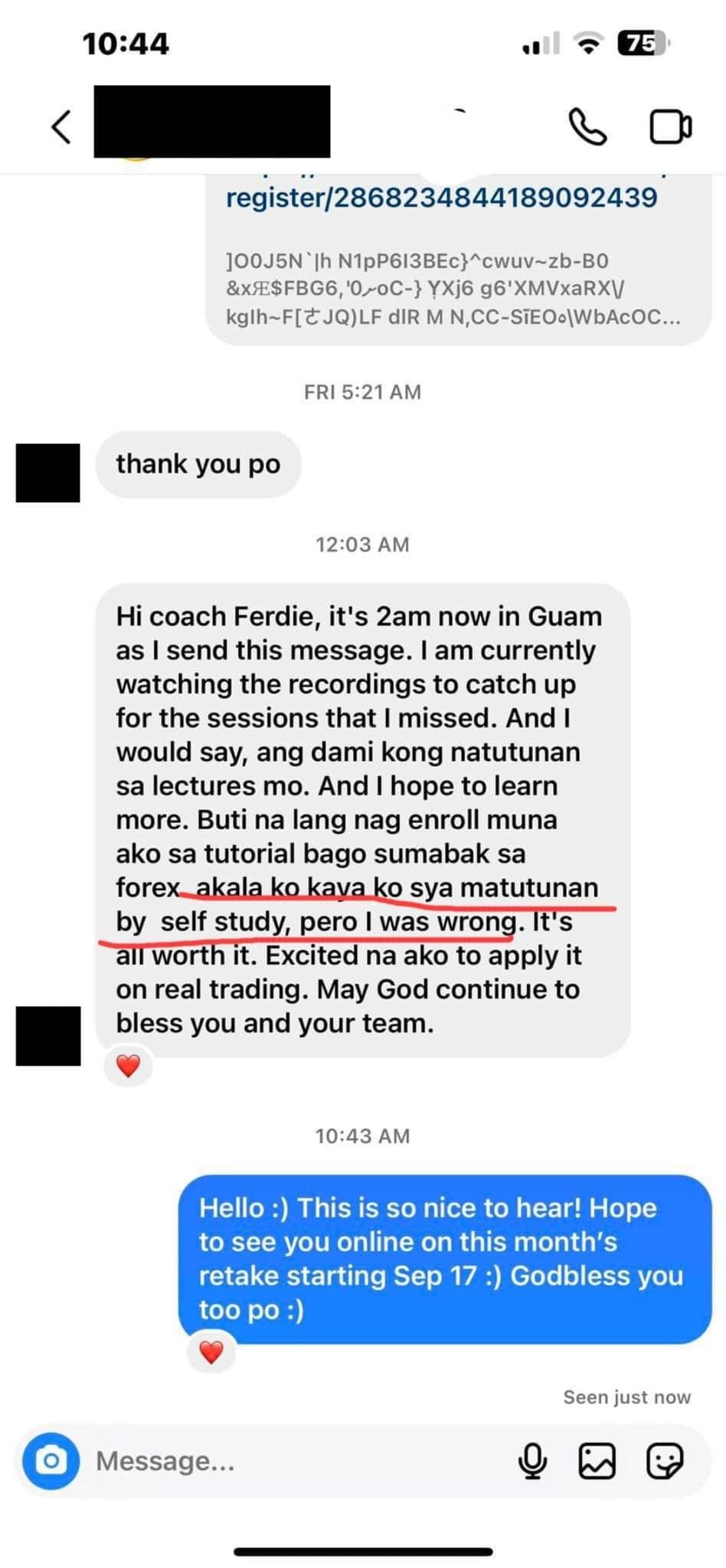This screenshot has width=726, height=1568.
Task: Record a voice message with microphone
Action: point(532,1461)
